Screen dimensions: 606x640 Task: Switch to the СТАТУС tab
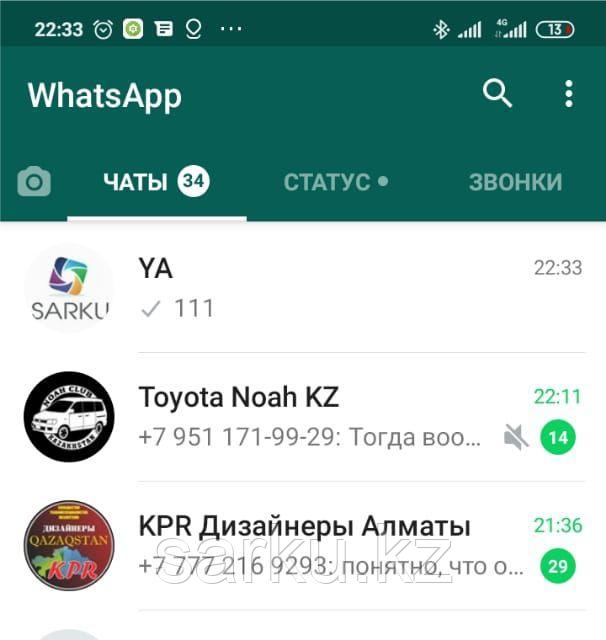[335, 182]
